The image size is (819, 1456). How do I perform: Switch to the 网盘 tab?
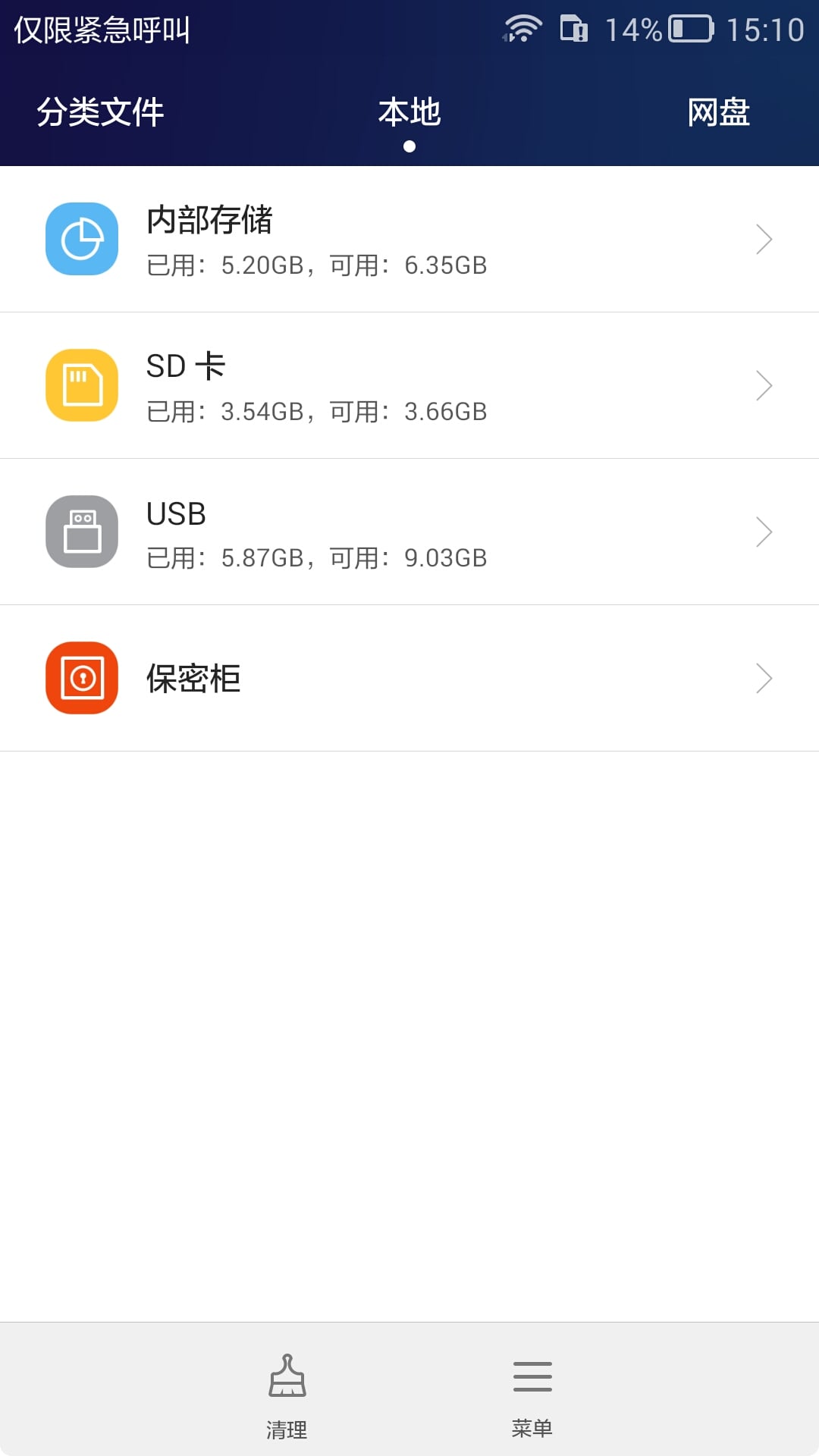point(719,112)
